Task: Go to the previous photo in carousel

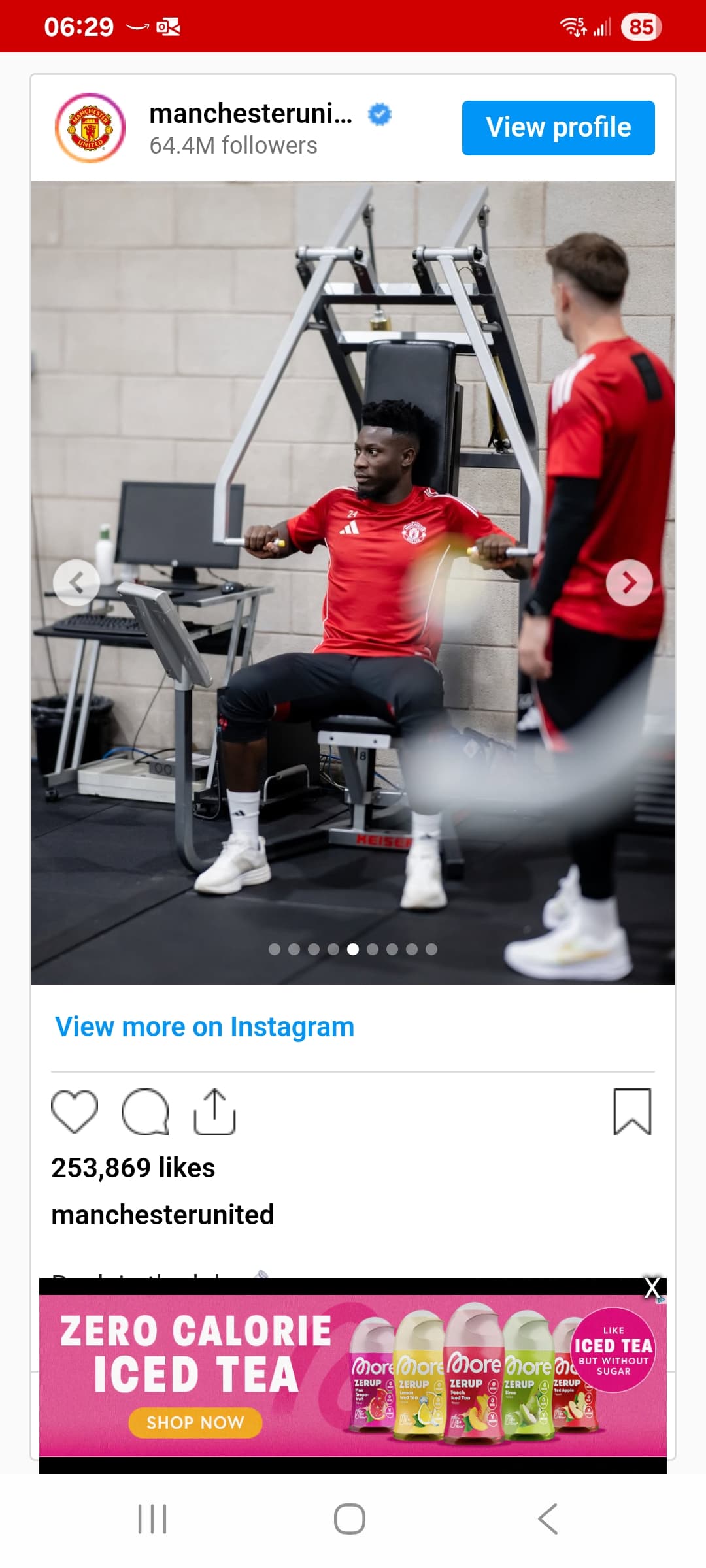Action: click(x=76, y=583)
